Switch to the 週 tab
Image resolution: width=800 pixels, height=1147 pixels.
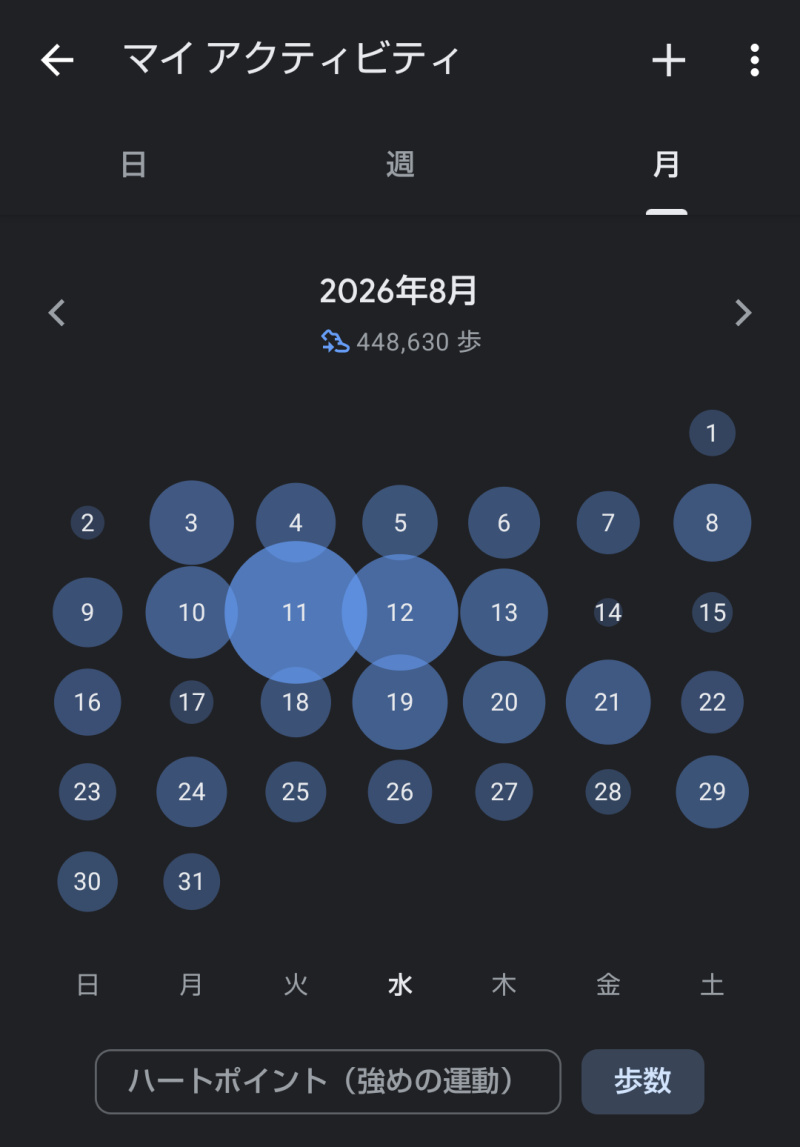click(400, 164)
